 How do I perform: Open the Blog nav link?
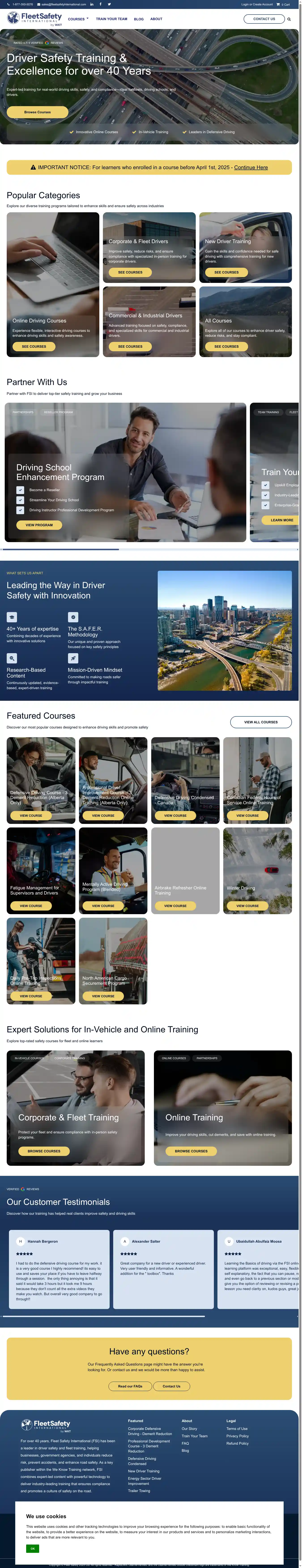click(x=139, y=19)
